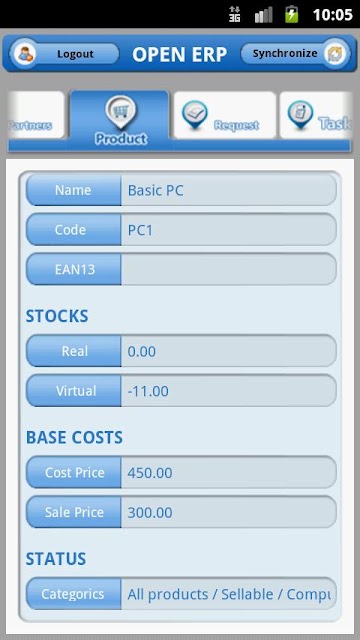The image size is (360, 640).
Task: Synchronize data with the server
Action: coord(295,53)
